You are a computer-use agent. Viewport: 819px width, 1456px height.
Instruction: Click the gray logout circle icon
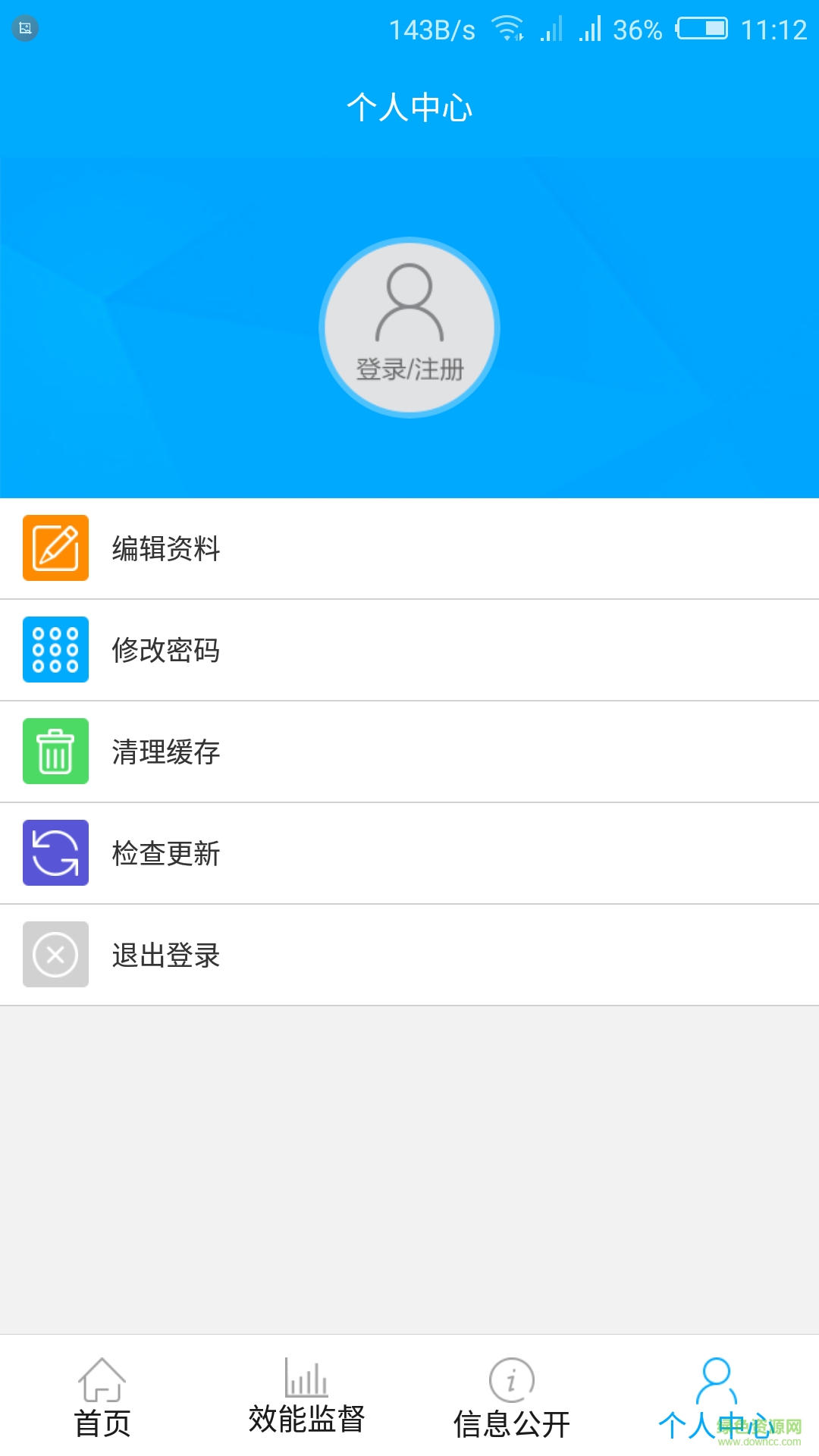[x=55, y=955]
